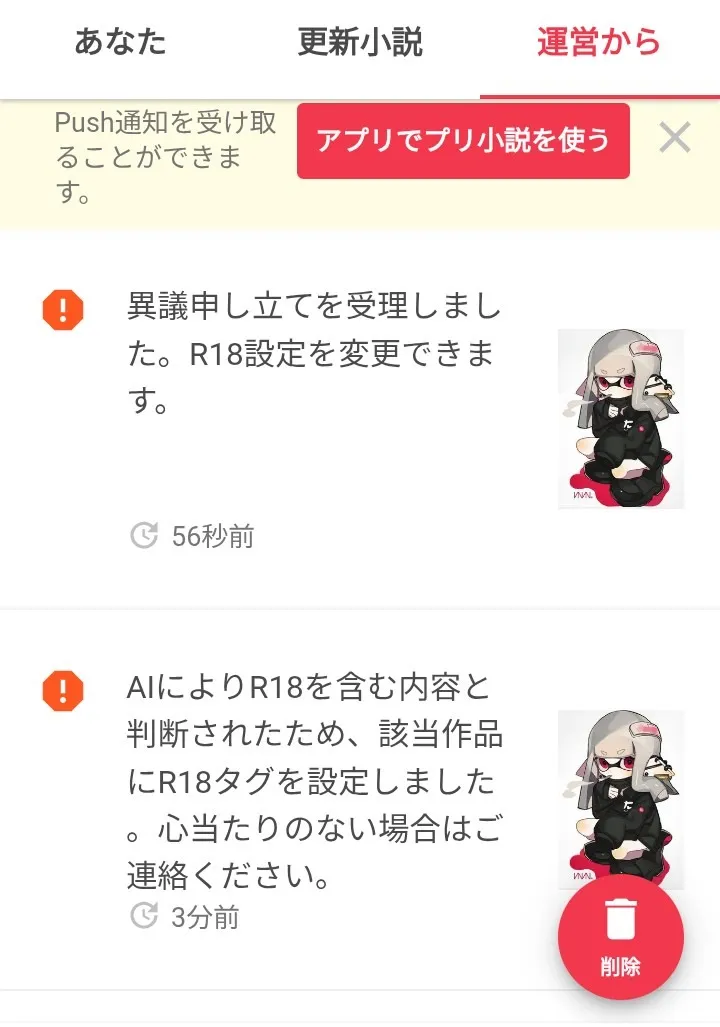Screen dimensions: 720x1027
Task: Dismiss the Push通知 banner
Action: click(675, 139)
